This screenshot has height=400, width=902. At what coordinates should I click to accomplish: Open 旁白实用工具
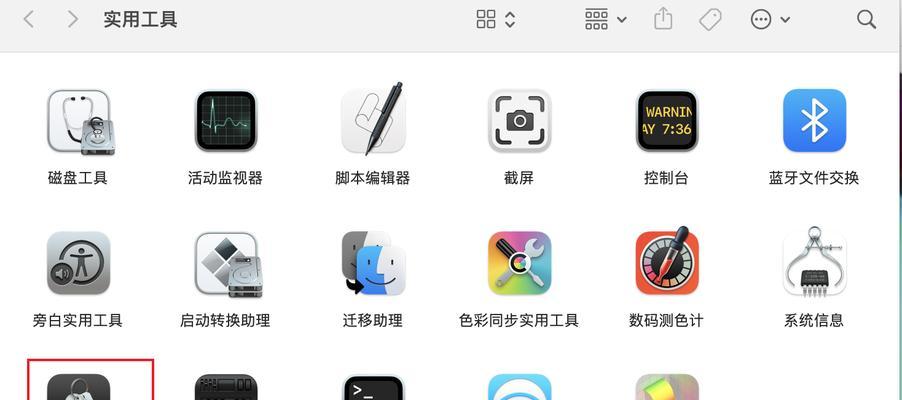tap(78, 264)
